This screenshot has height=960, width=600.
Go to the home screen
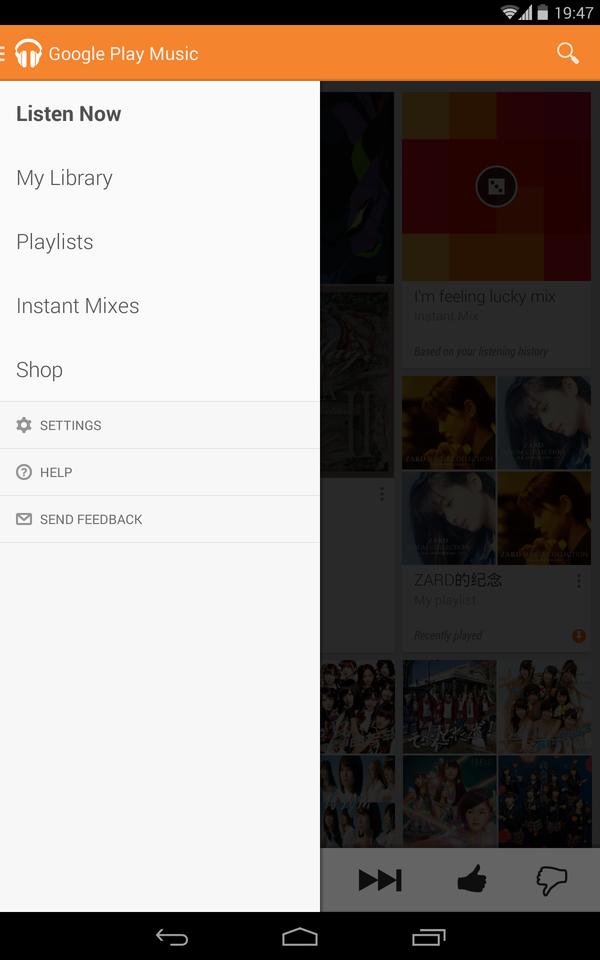click(300, 937)
